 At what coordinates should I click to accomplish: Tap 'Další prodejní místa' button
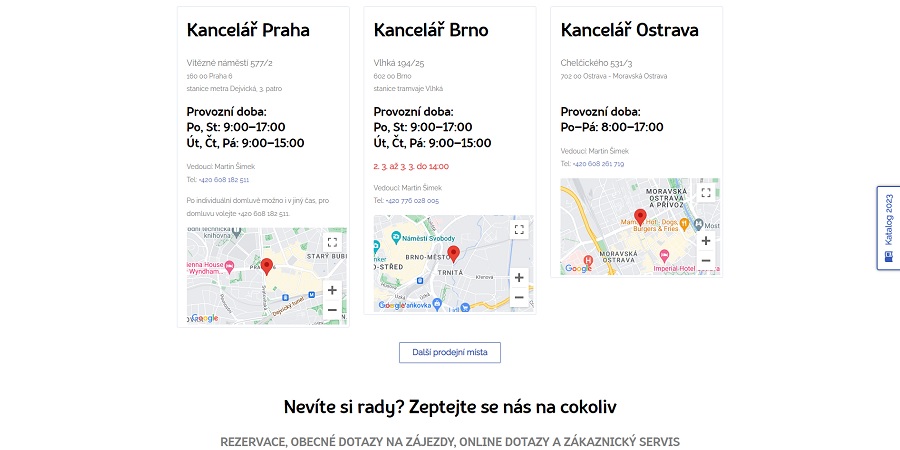tap(449, 352)
